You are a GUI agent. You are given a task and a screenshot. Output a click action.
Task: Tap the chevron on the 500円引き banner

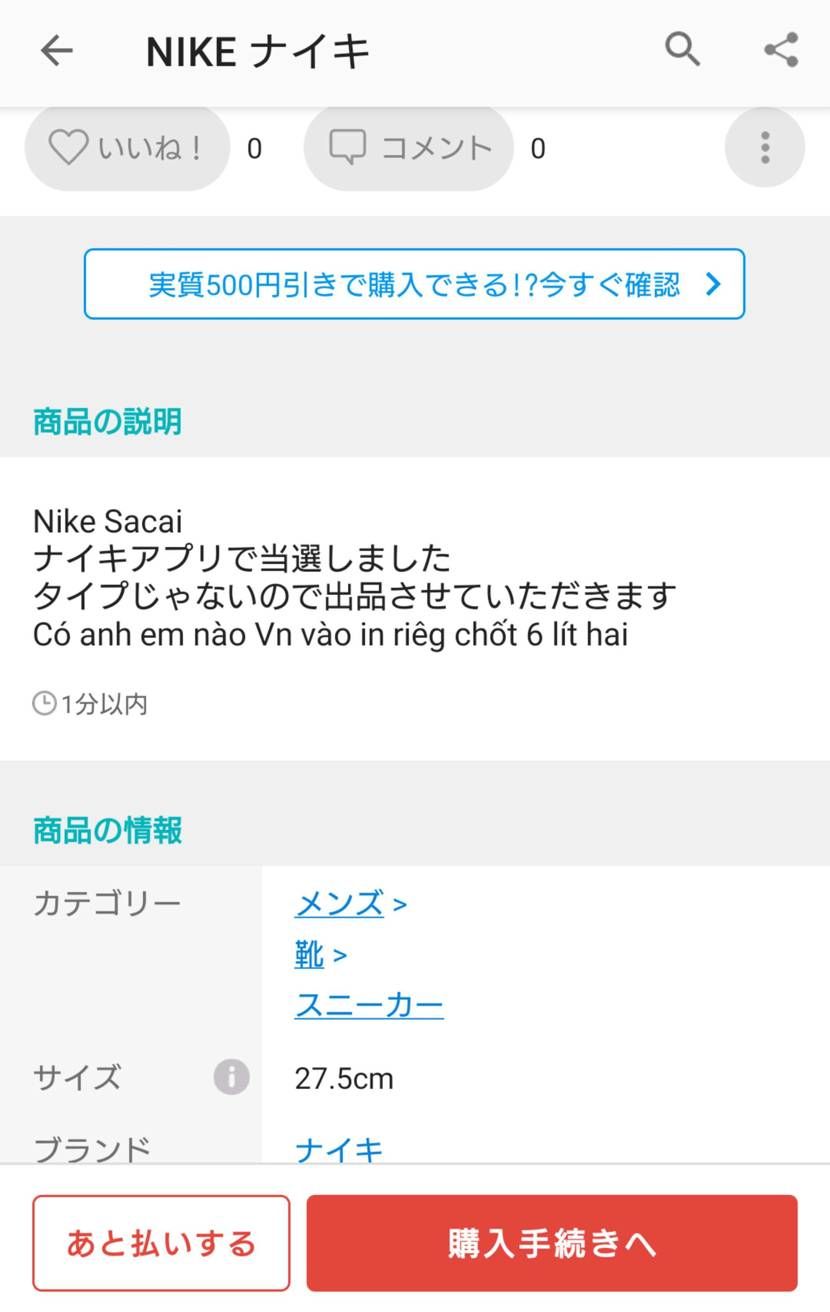(x=712, y=284)
